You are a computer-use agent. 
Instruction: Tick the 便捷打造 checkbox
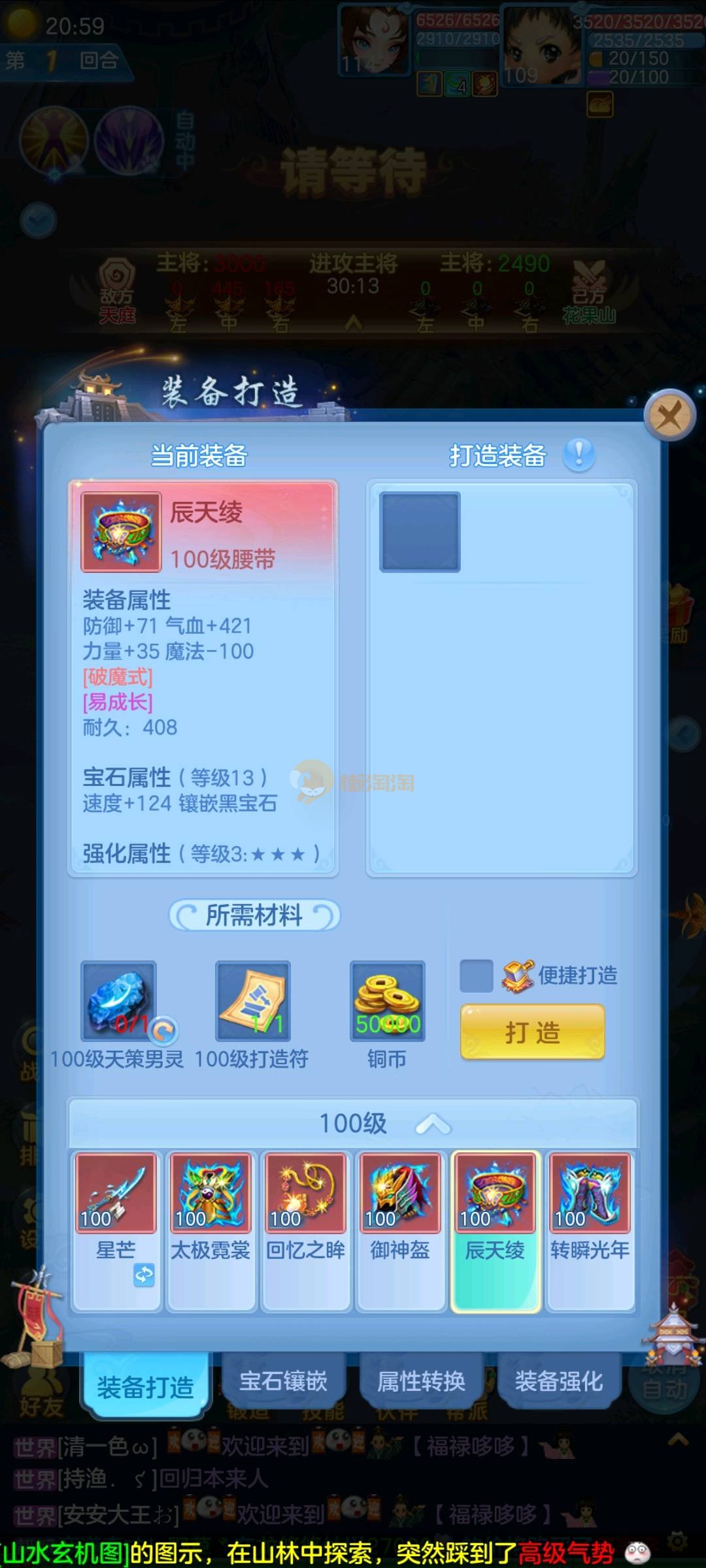tap(477, 975)
